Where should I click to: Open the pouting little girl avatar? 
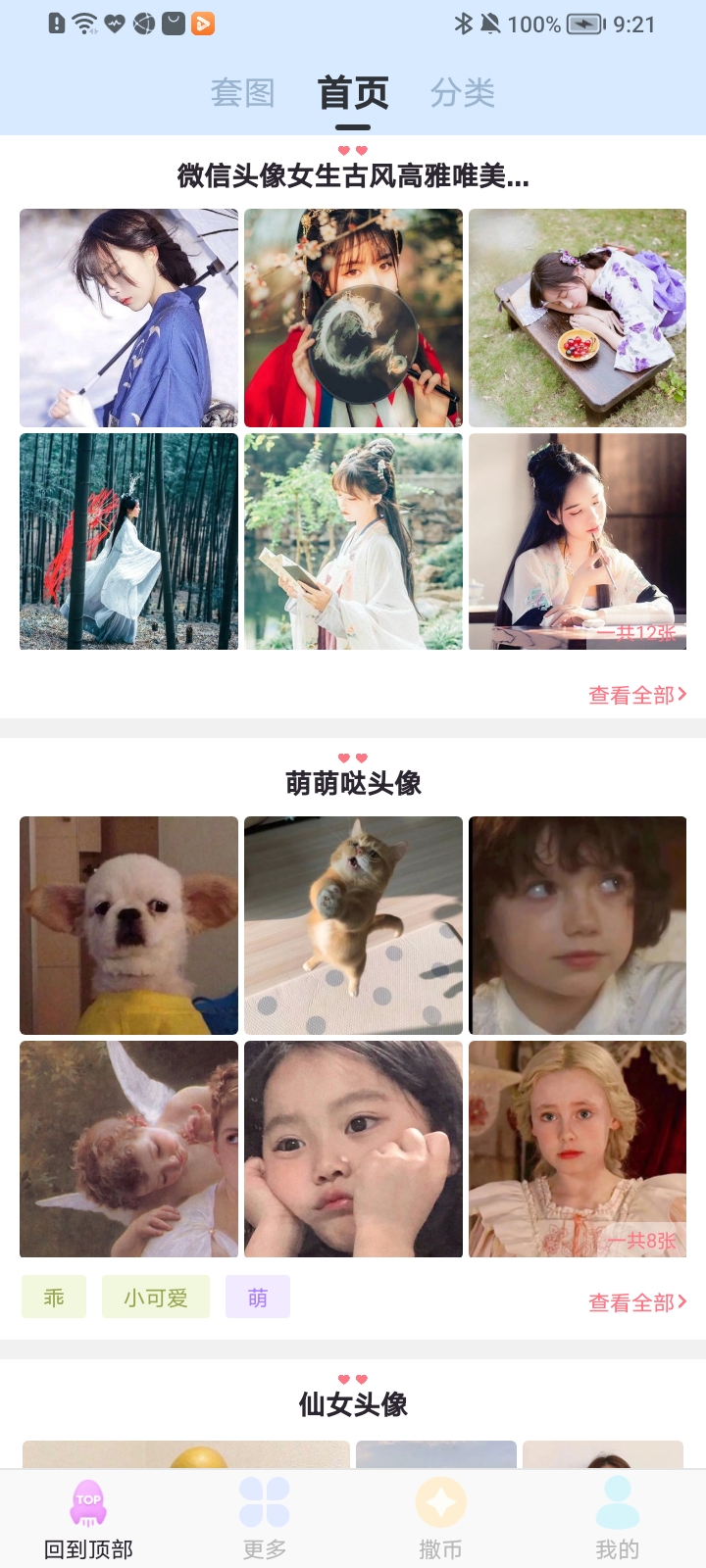pyautogui.click(x=353, y=1149)
